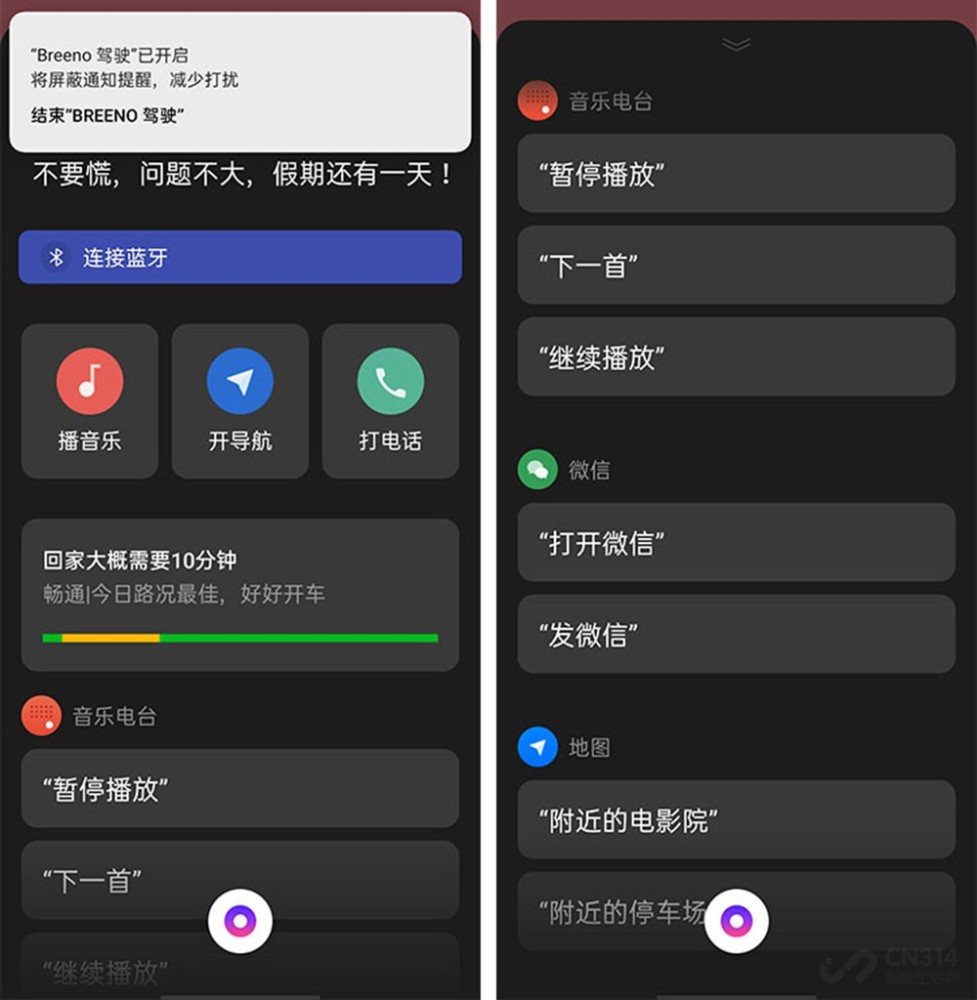
Task: Select the 播音乐 music shortcut
Action: pyautogui.click(x=89, y=401)
